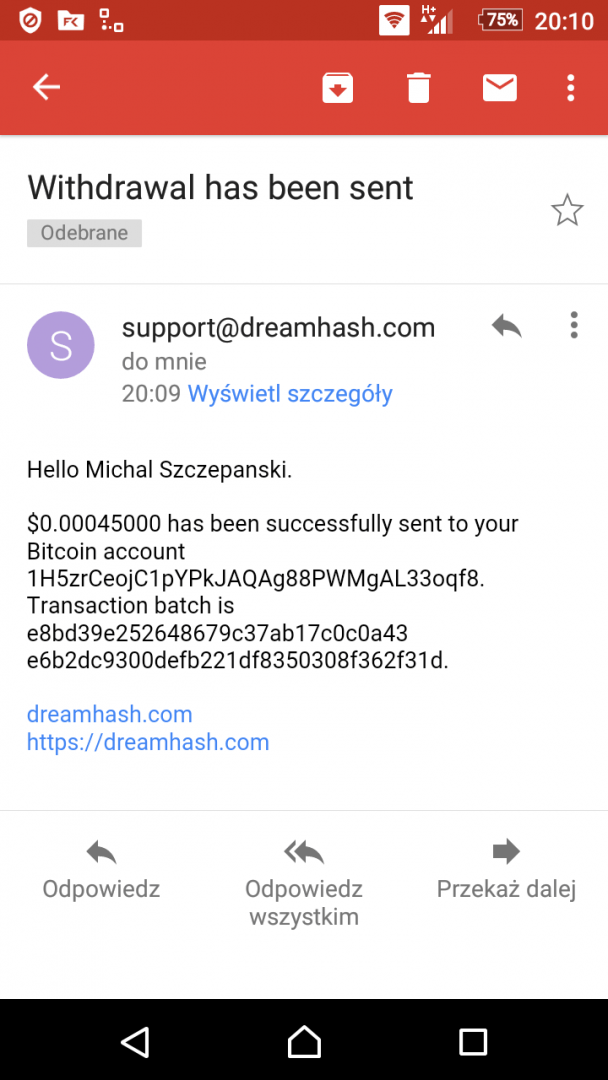608x1080 pixels.
Task: Open message options beside sender
Action: (x=573, y=325)
